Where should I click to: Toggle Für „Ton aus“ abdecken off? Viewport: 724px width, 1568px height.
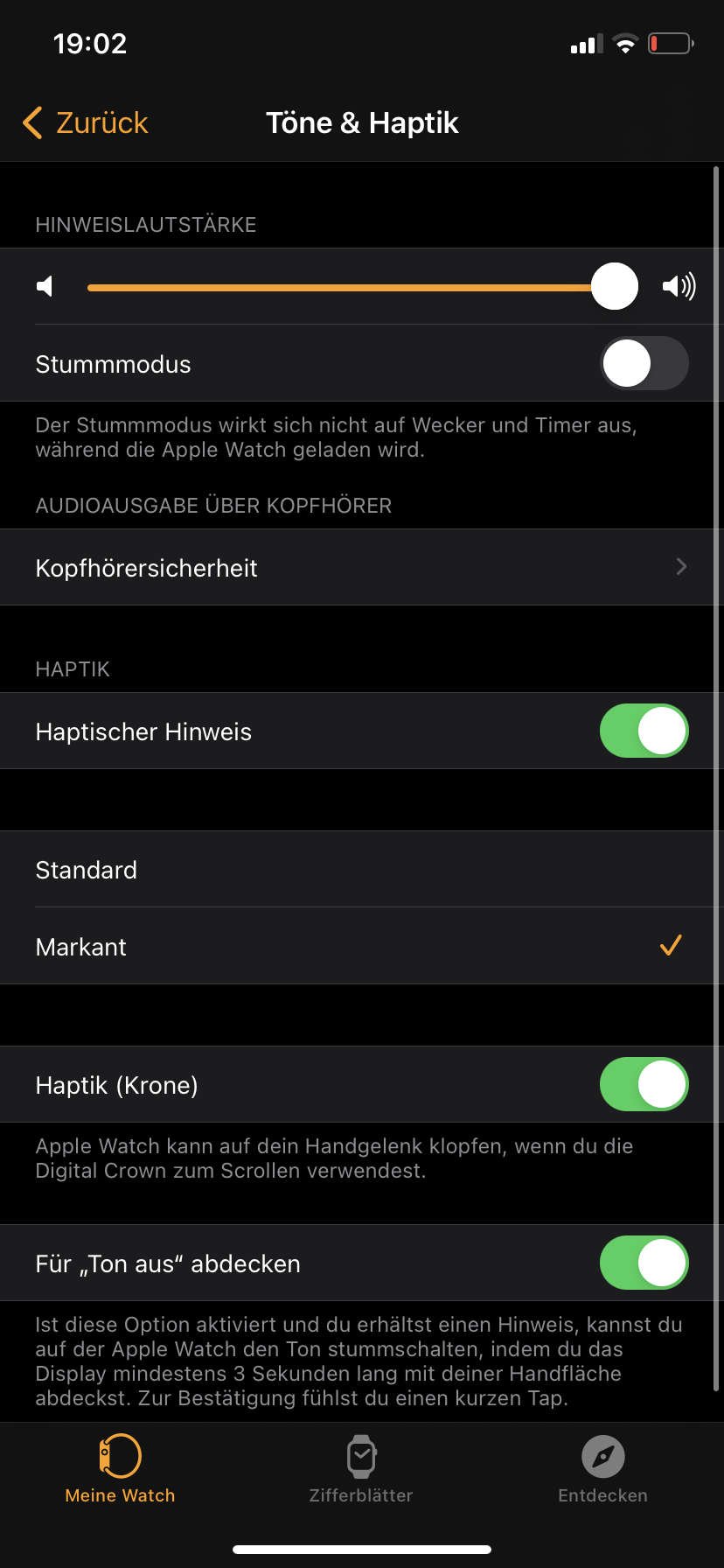click(644, 1263)
